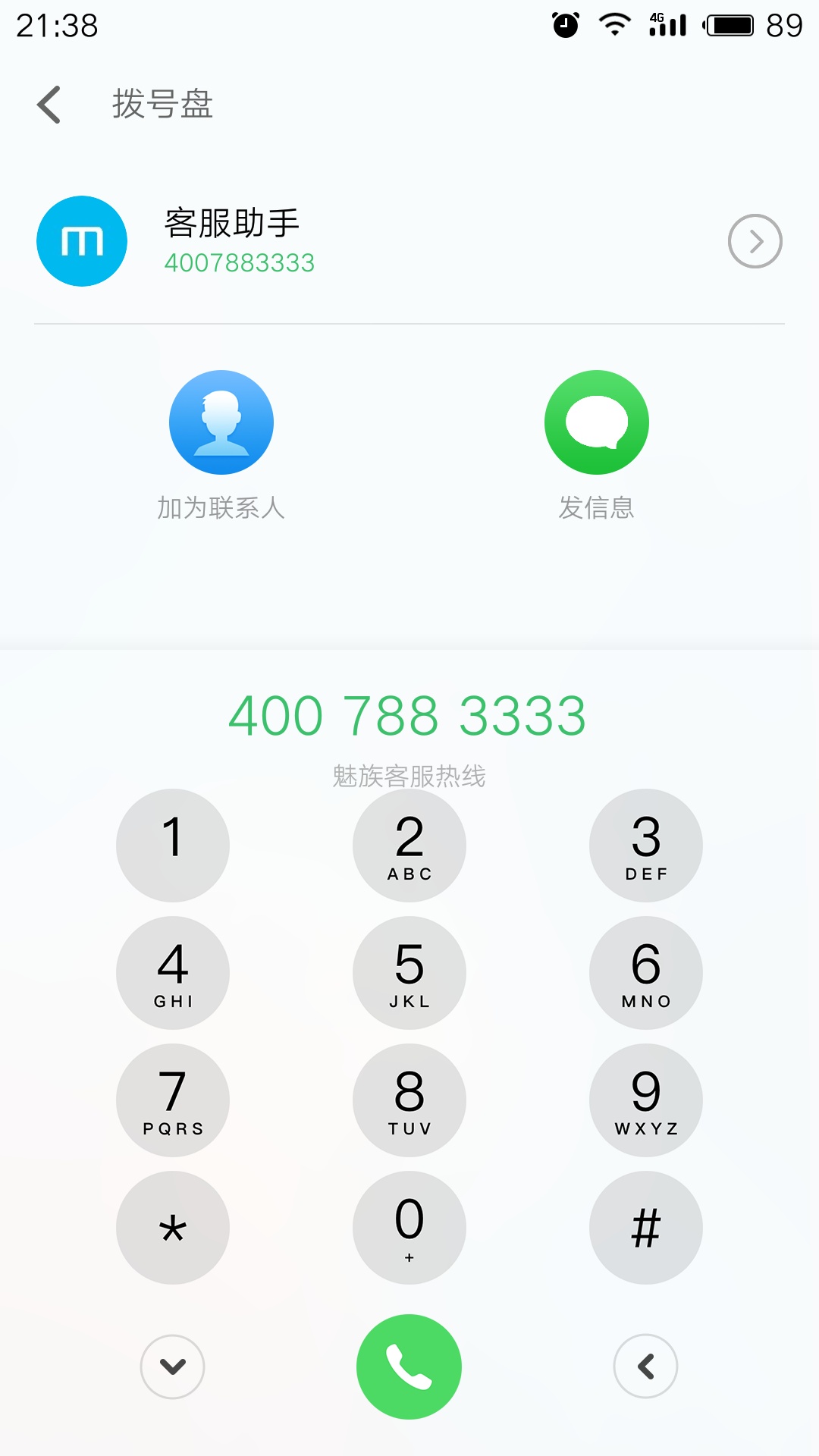819x1456 pixels.
Task: Tap the hash key
Action: (x=646, y=1227)
